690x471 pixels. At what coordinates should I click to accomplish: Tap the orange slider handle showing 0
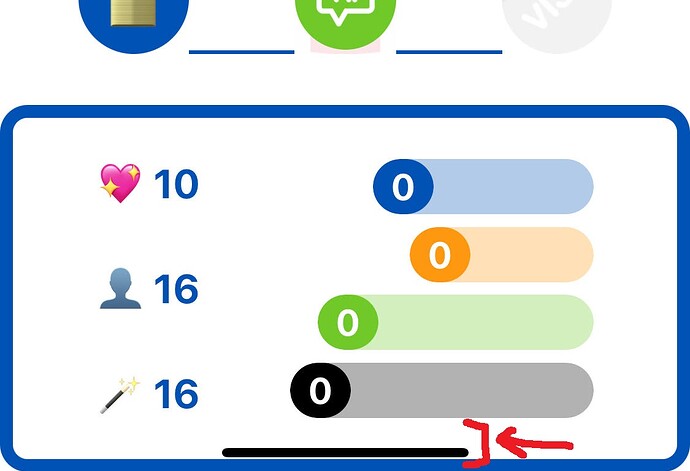point(440,255)
